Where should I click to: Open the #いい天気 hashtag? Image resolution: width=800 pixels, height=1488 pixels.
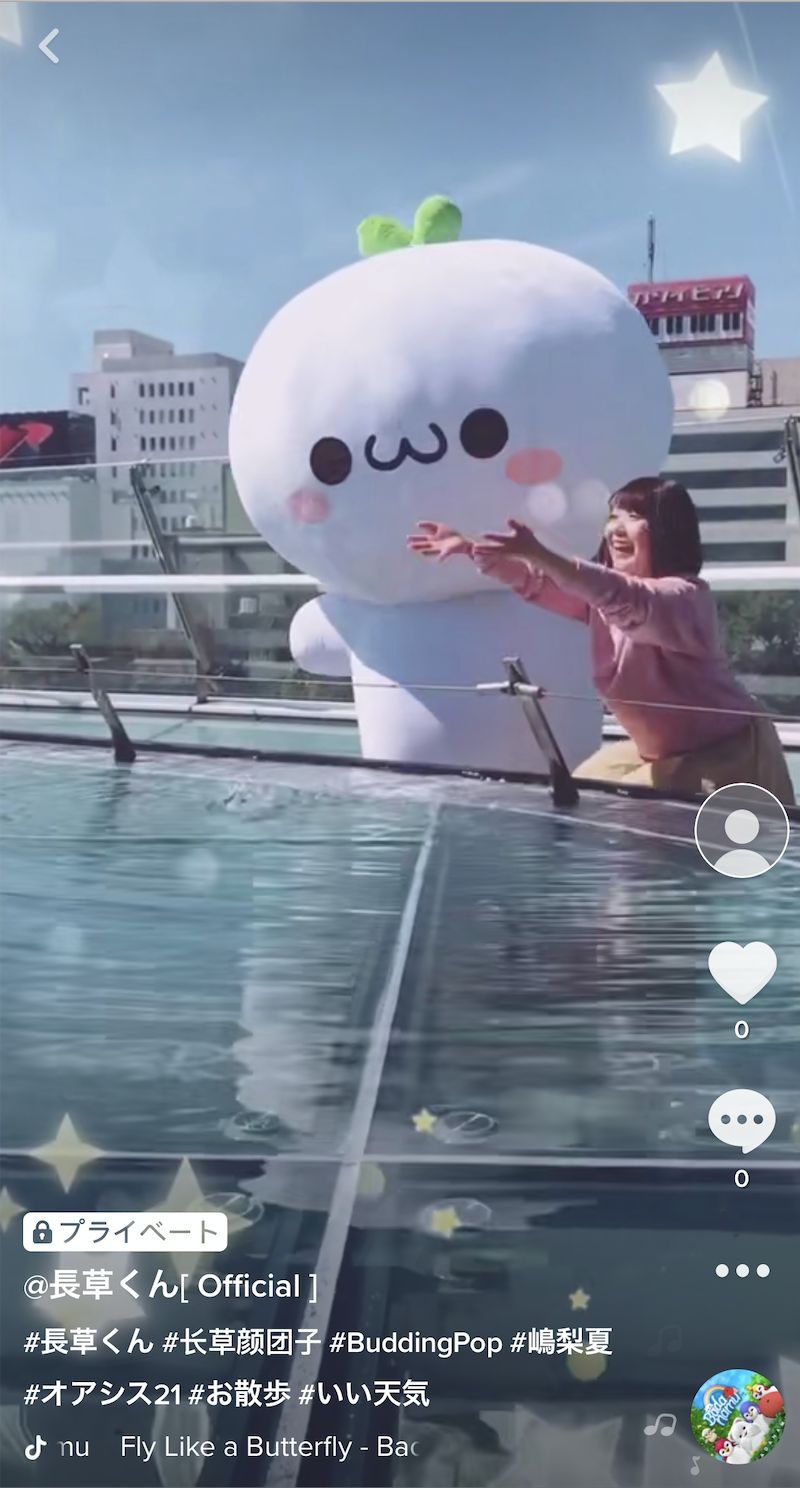point(364,1394)
